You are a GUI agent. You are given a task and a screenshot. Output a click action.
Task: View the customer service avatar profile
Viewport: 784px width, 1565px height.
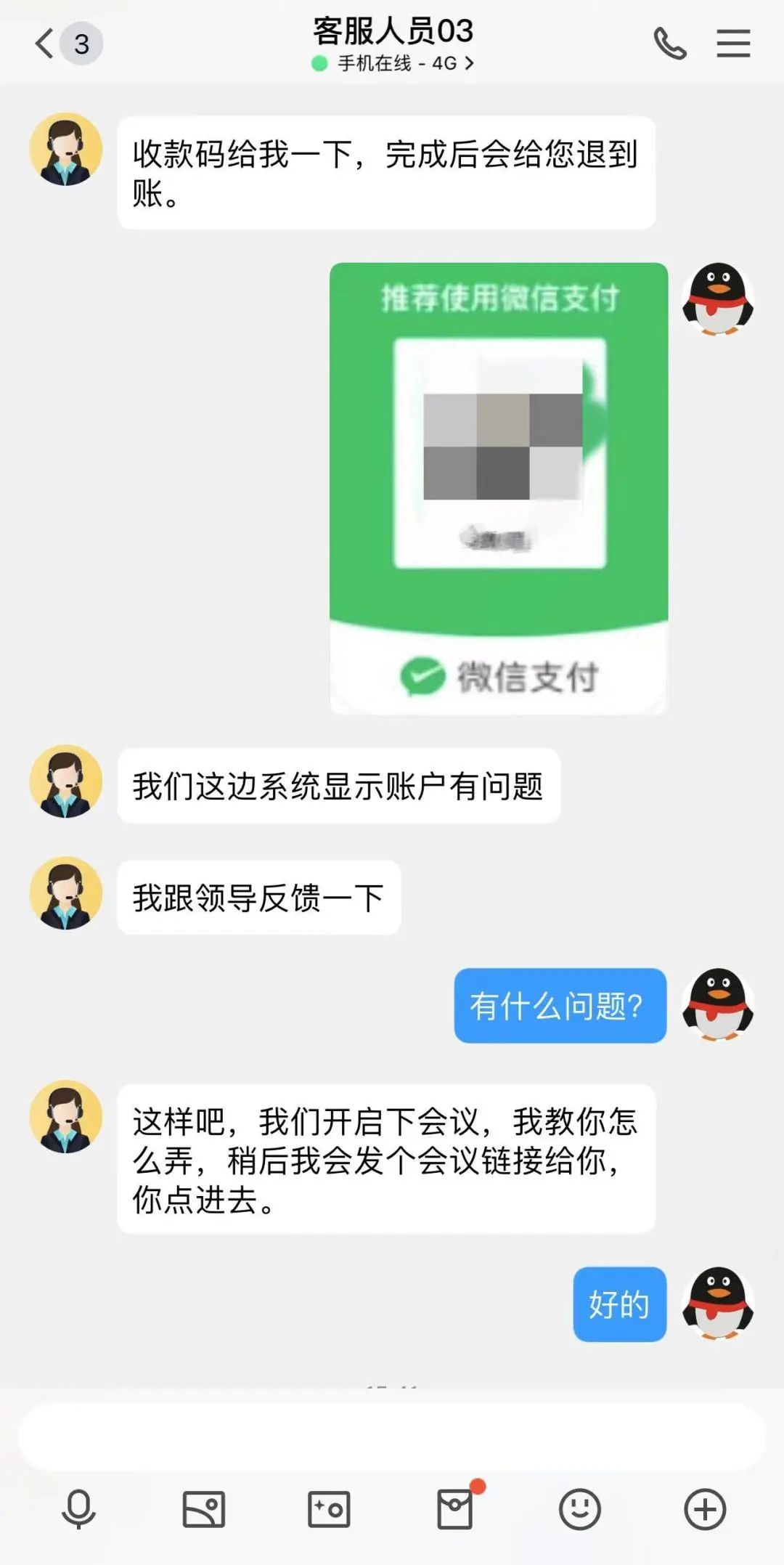65,149
